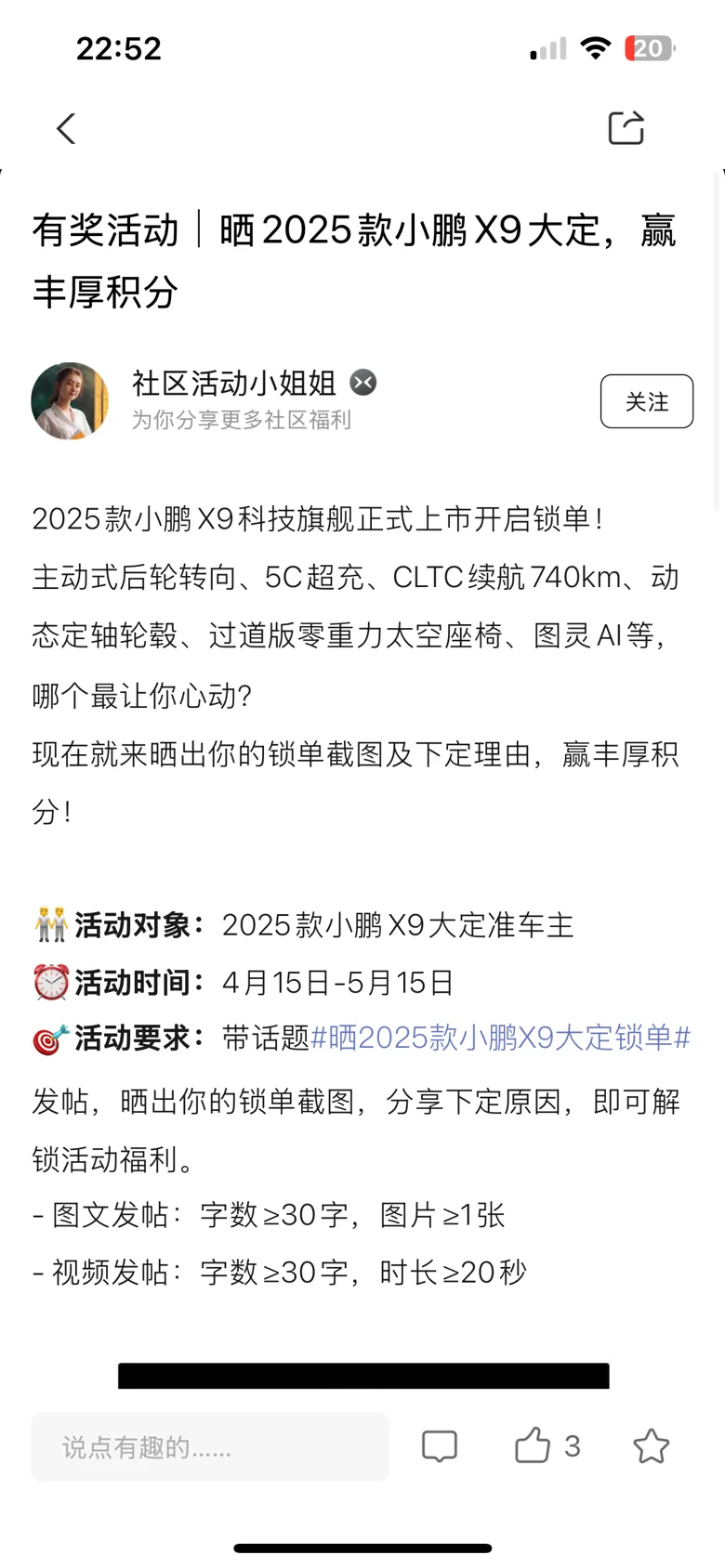Tap the 说点有趣的 comment field
This screenshot has height=1568, width=725.
[x=210, y=1446]
